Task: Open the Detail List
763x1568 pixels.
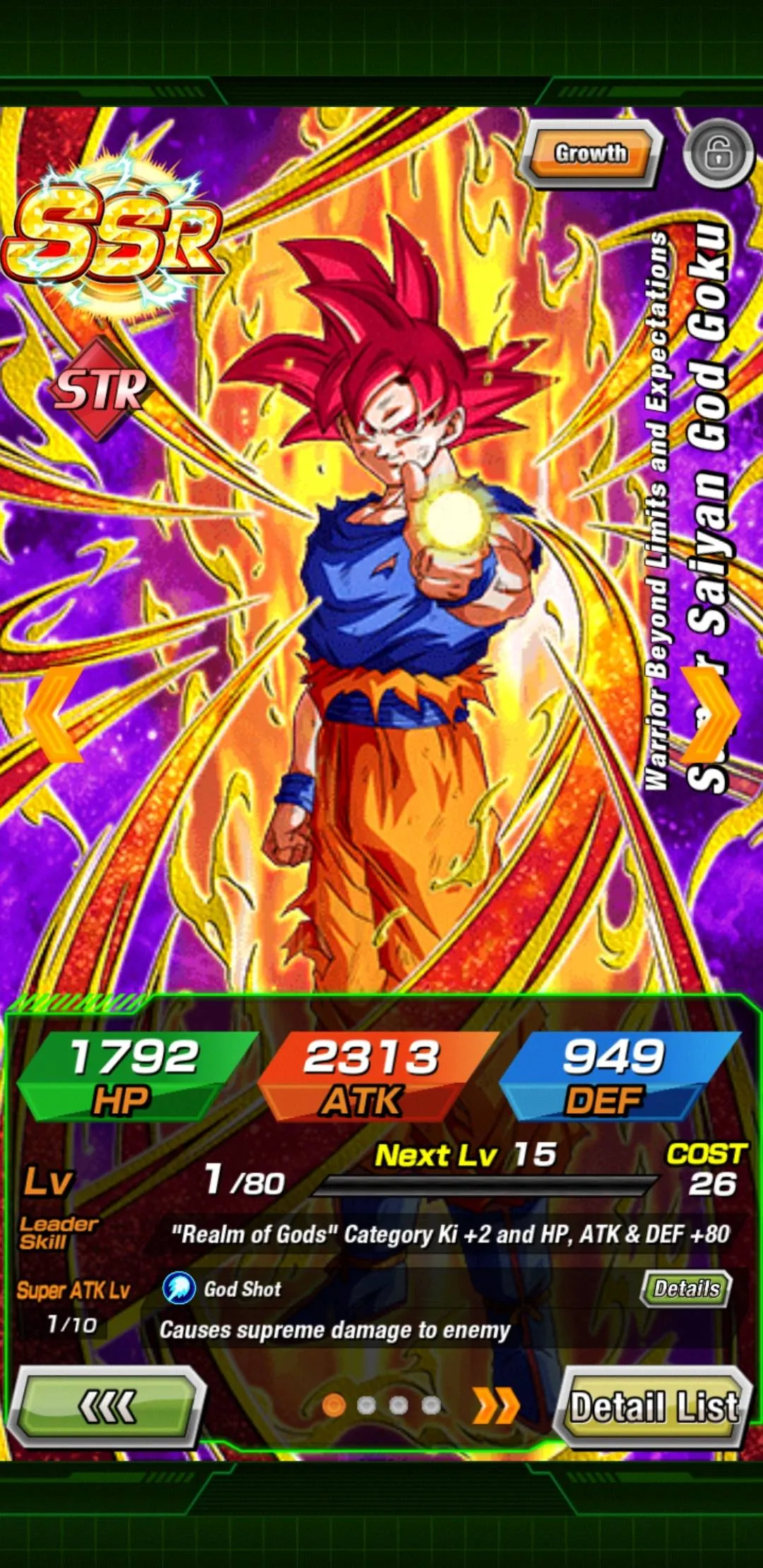Action: tap(653, 1407)
